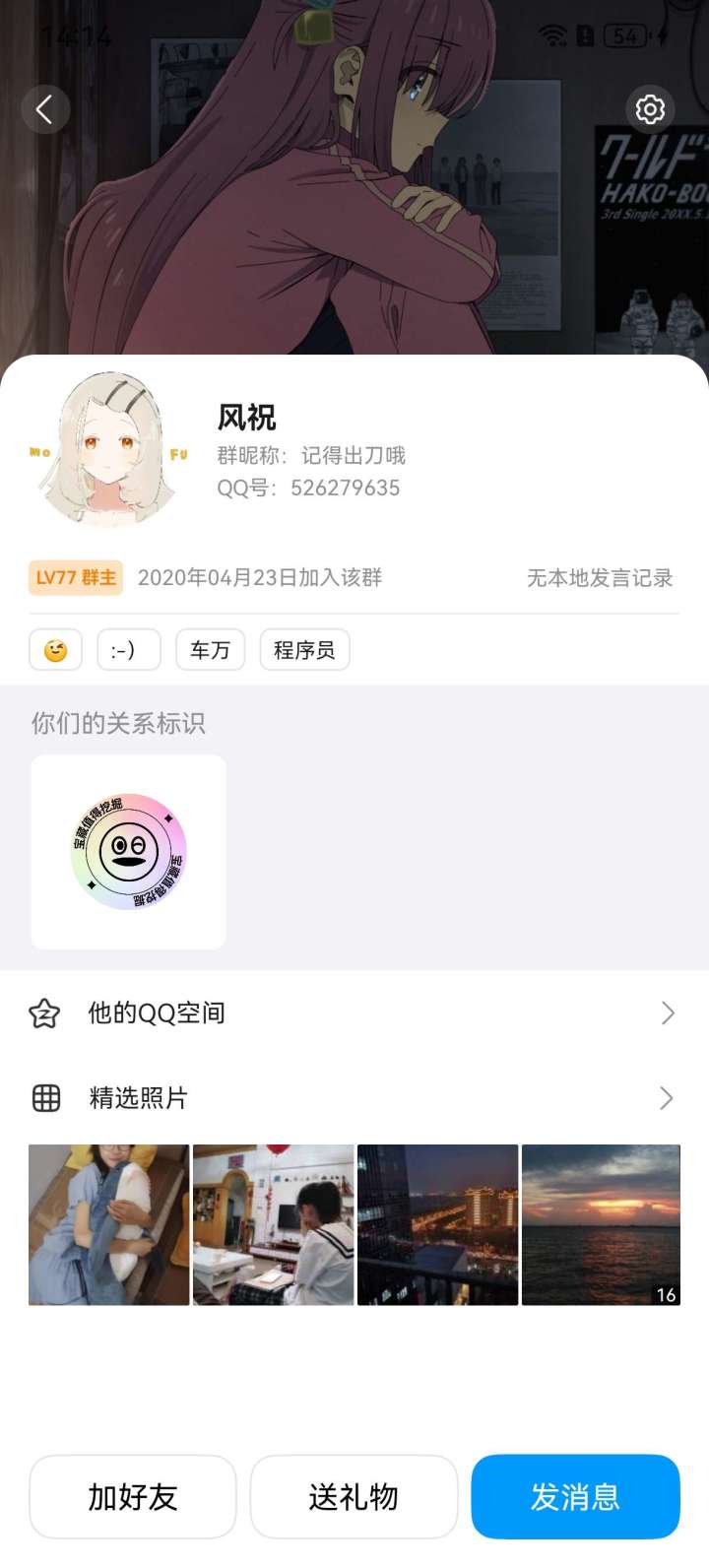Tap the 程序员 tag chip
Image resolution: width=709 pixels, height=1568 pixels.
click(x=304, y=650)
